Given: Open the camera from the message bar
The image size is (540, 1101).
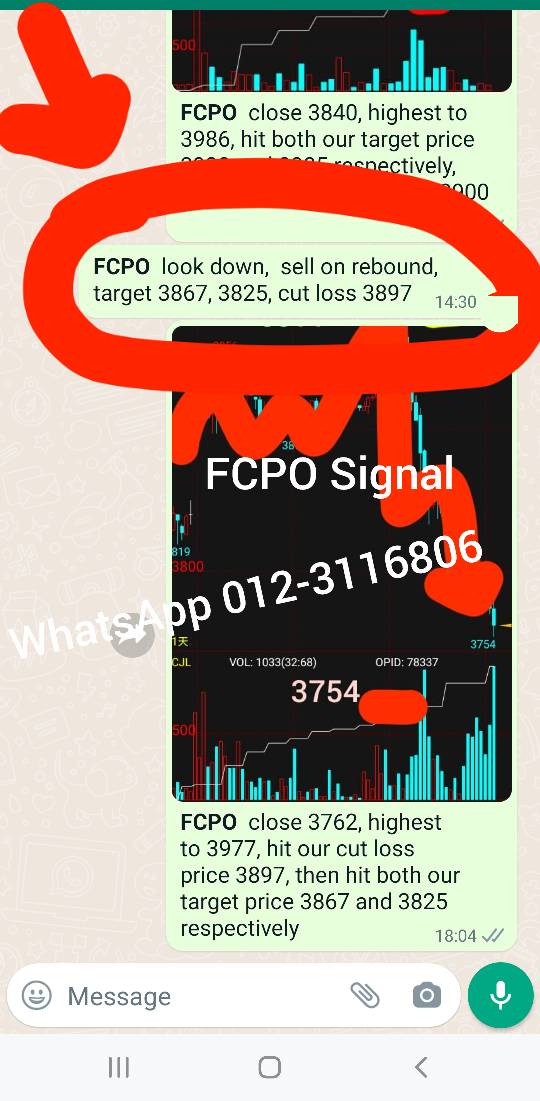Looking at the screenshot, I should [426, 995].
